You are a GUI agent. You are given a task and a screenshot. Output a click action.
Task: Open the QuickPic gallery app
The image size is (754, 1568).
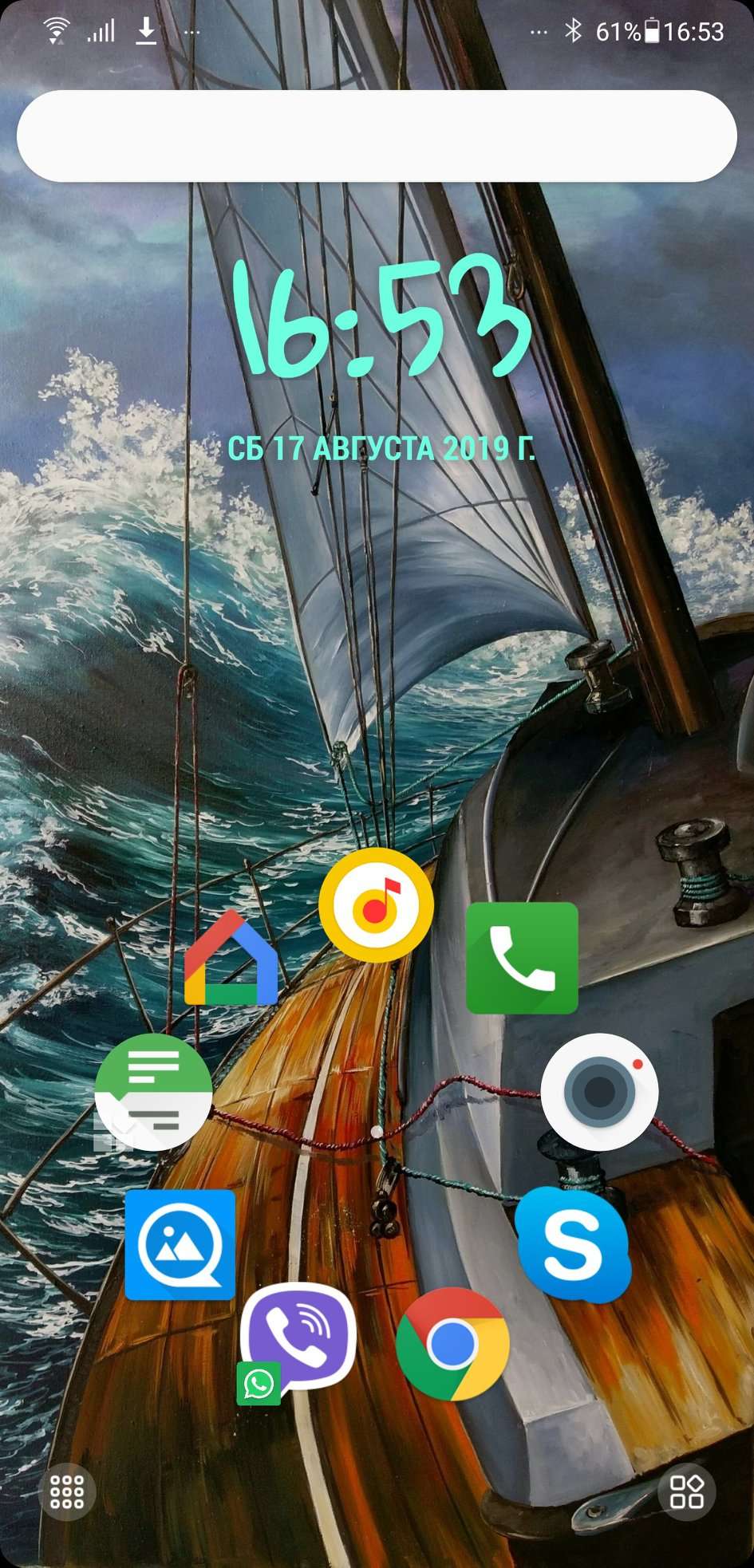[x=180, y=1245]
